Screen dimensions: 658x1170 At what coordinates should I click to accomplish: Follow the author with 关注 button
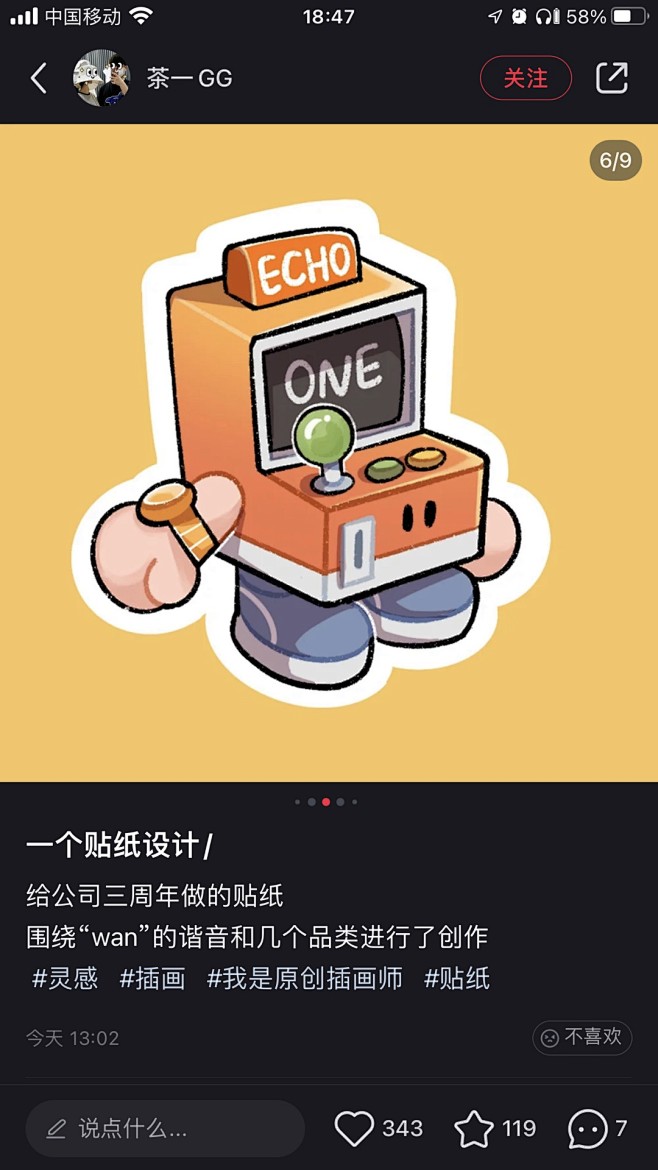point(525,78)
